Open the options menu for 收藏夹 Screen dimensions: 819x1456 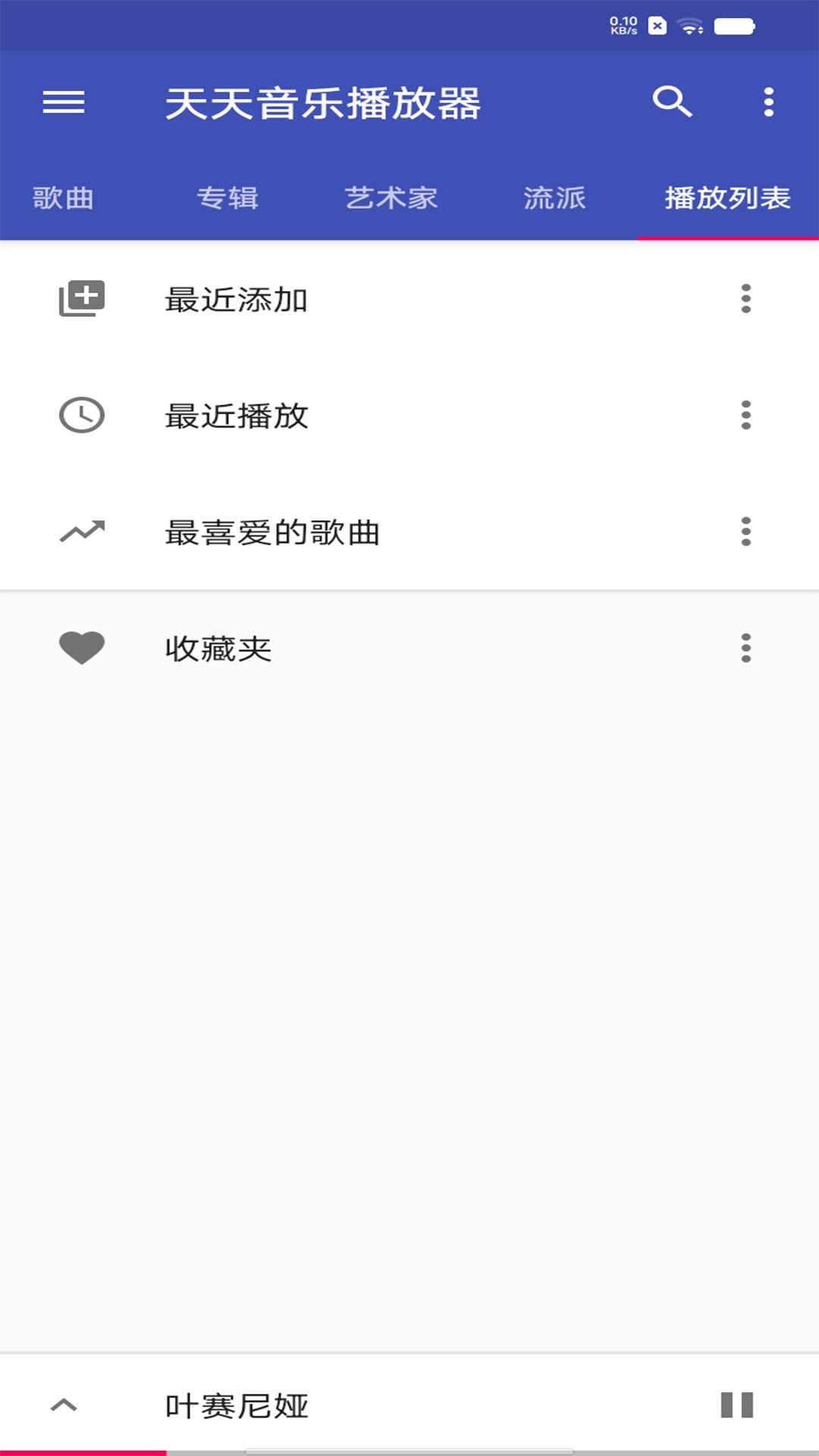pos(745,648)
